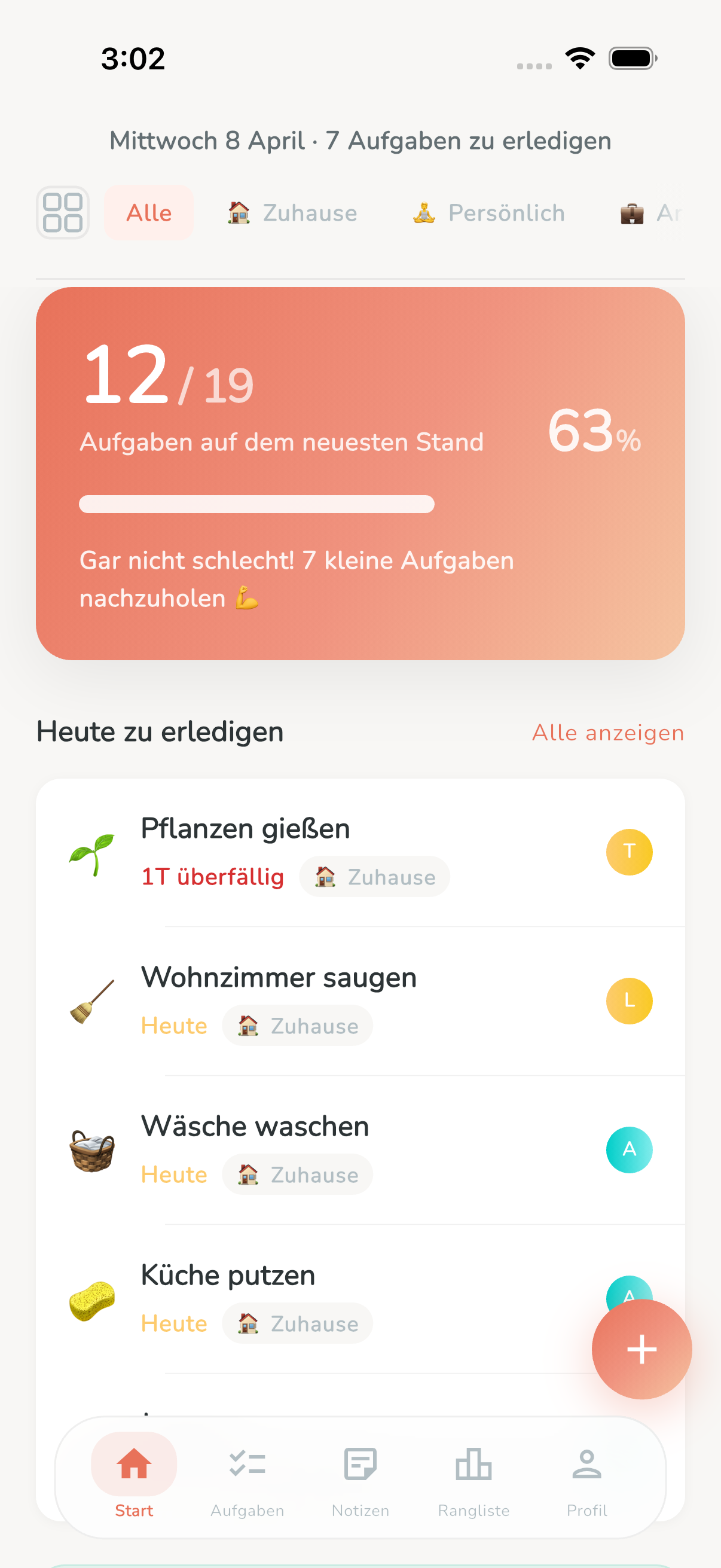Switch to the Persönlich filter tab
The height and width of the screenshot is (1568, 721).
point(488,213)
